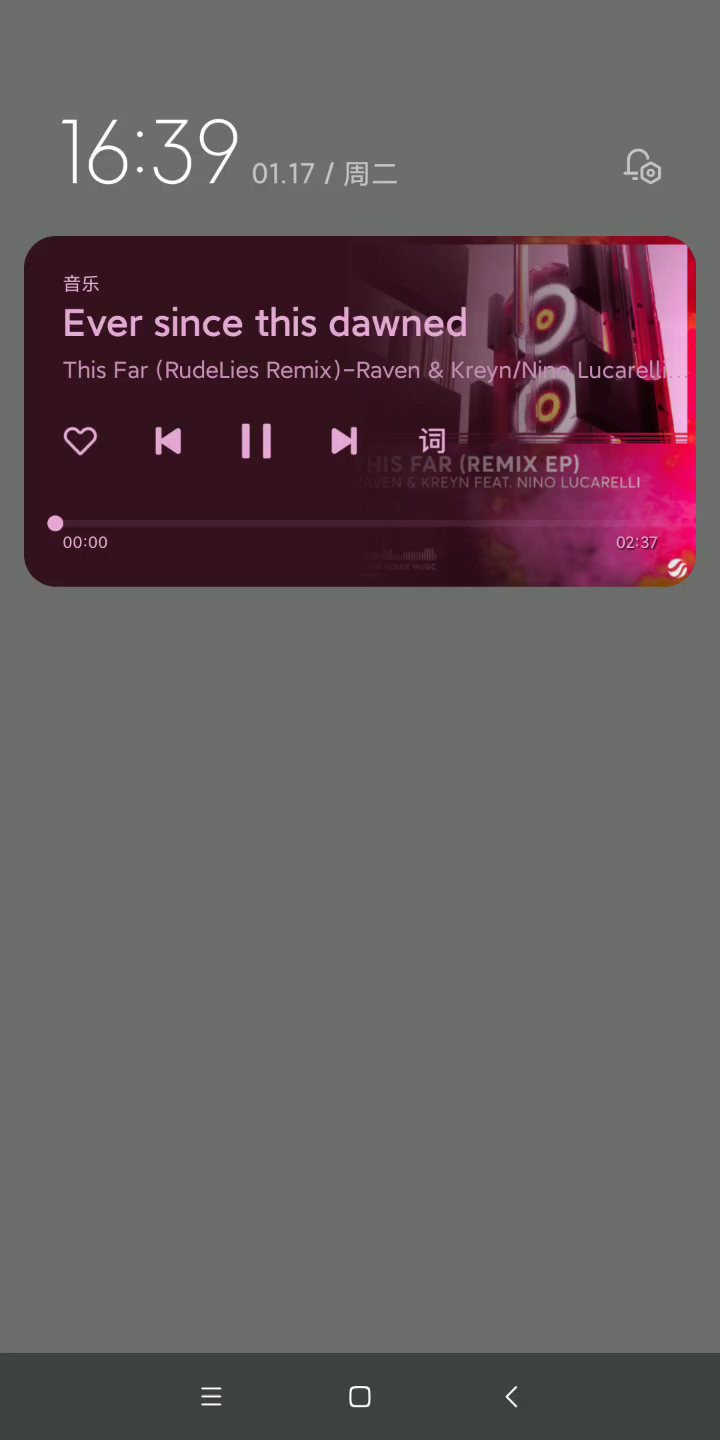Like the song with the heart icon

coord(80,441)
